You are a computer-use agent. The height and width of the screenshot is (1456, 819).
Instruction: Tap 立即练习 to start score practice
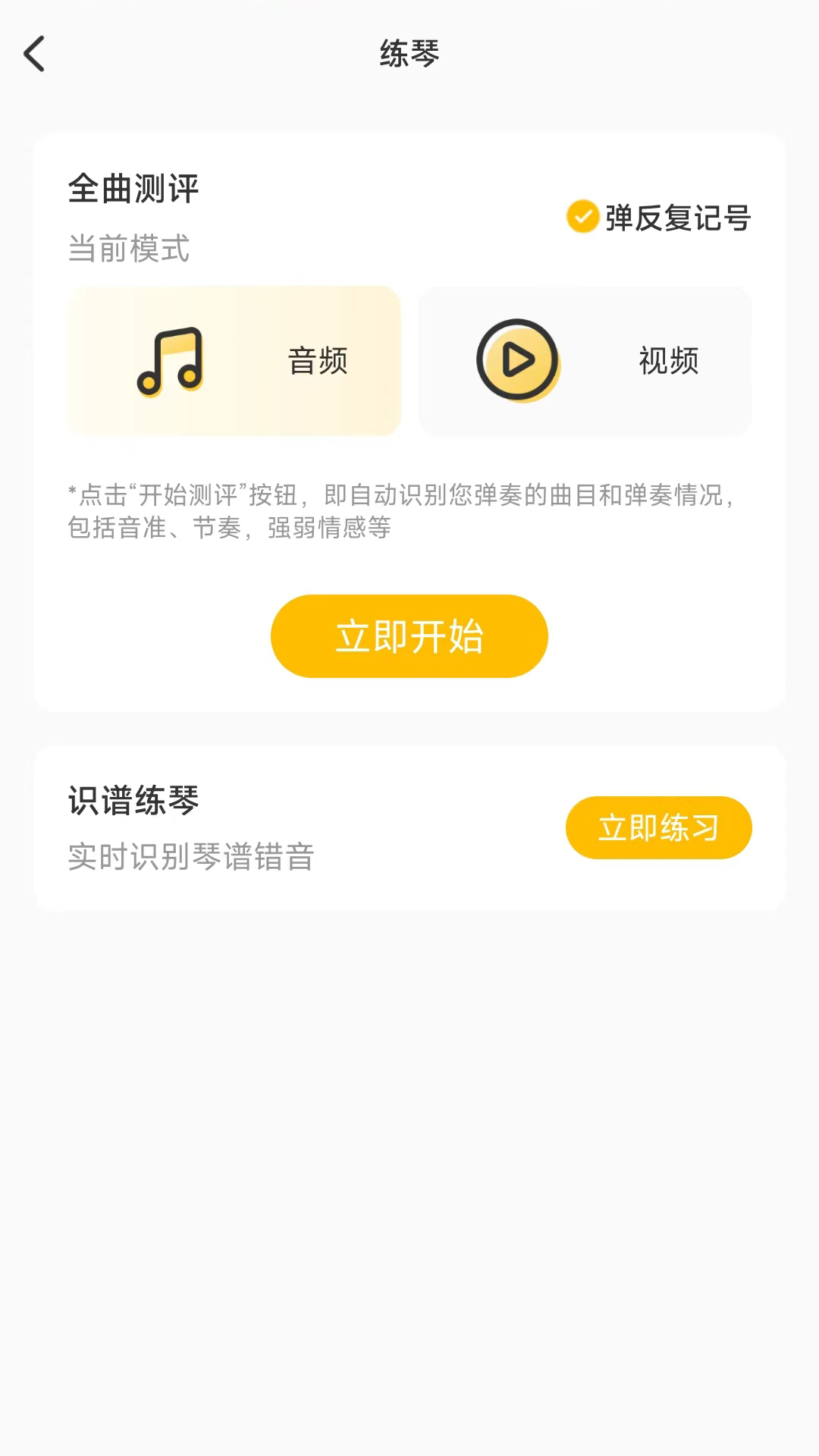(658, 827)
